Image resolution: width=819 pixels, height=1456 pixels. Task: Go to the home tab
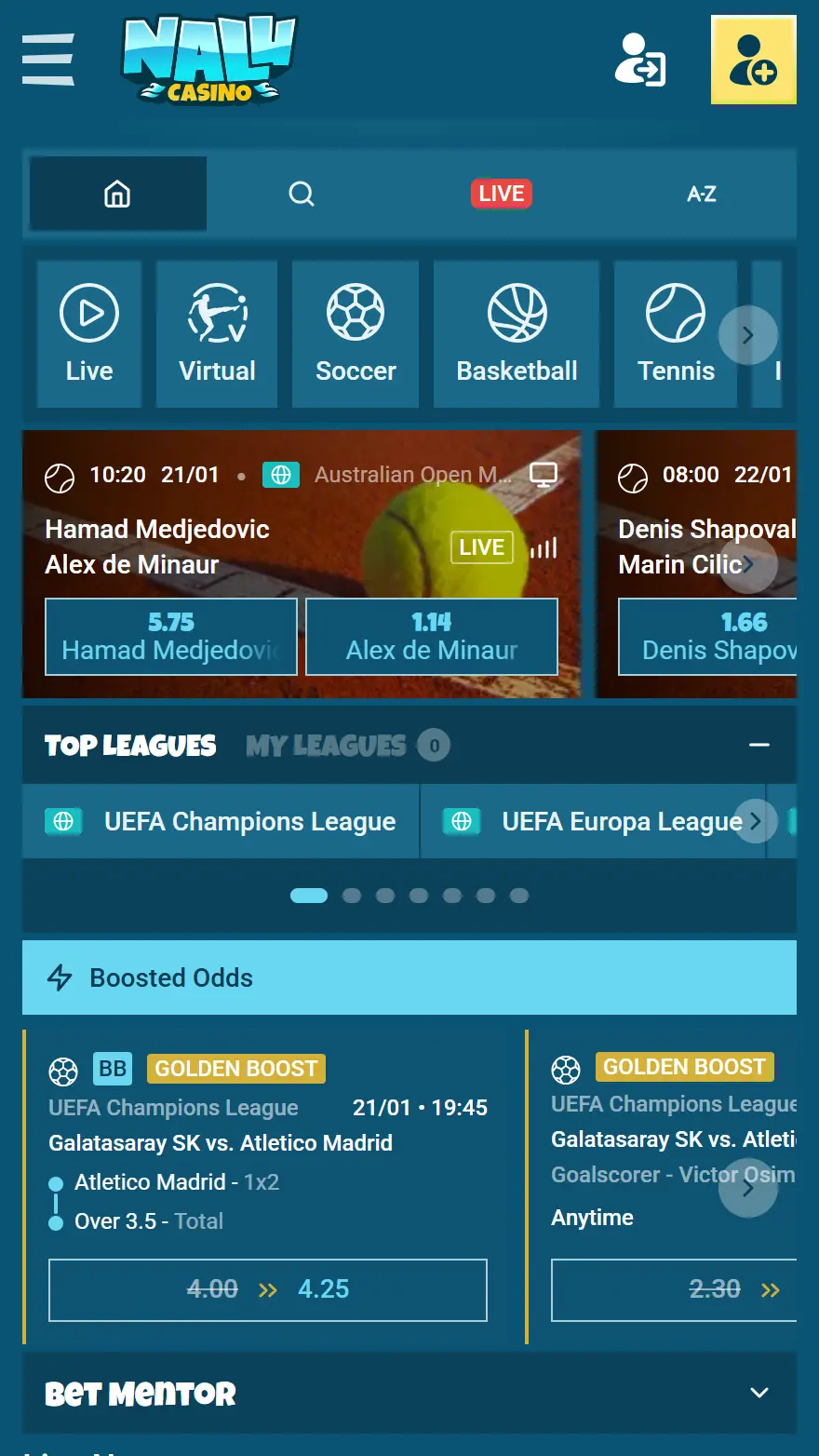[117, 194]
